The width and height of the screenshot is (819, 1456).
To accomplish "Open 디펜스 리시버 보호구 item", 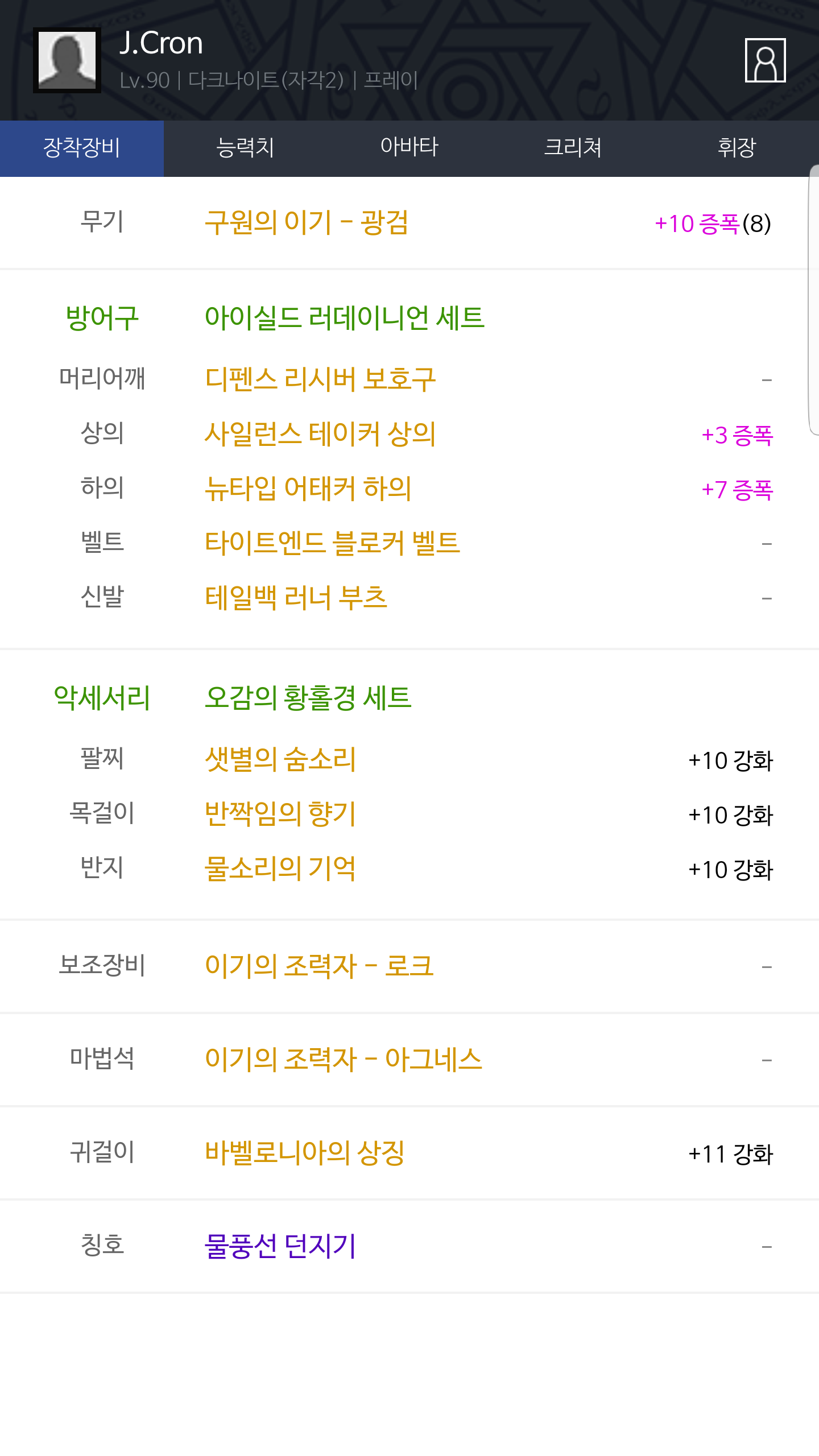I will point(320,379).
